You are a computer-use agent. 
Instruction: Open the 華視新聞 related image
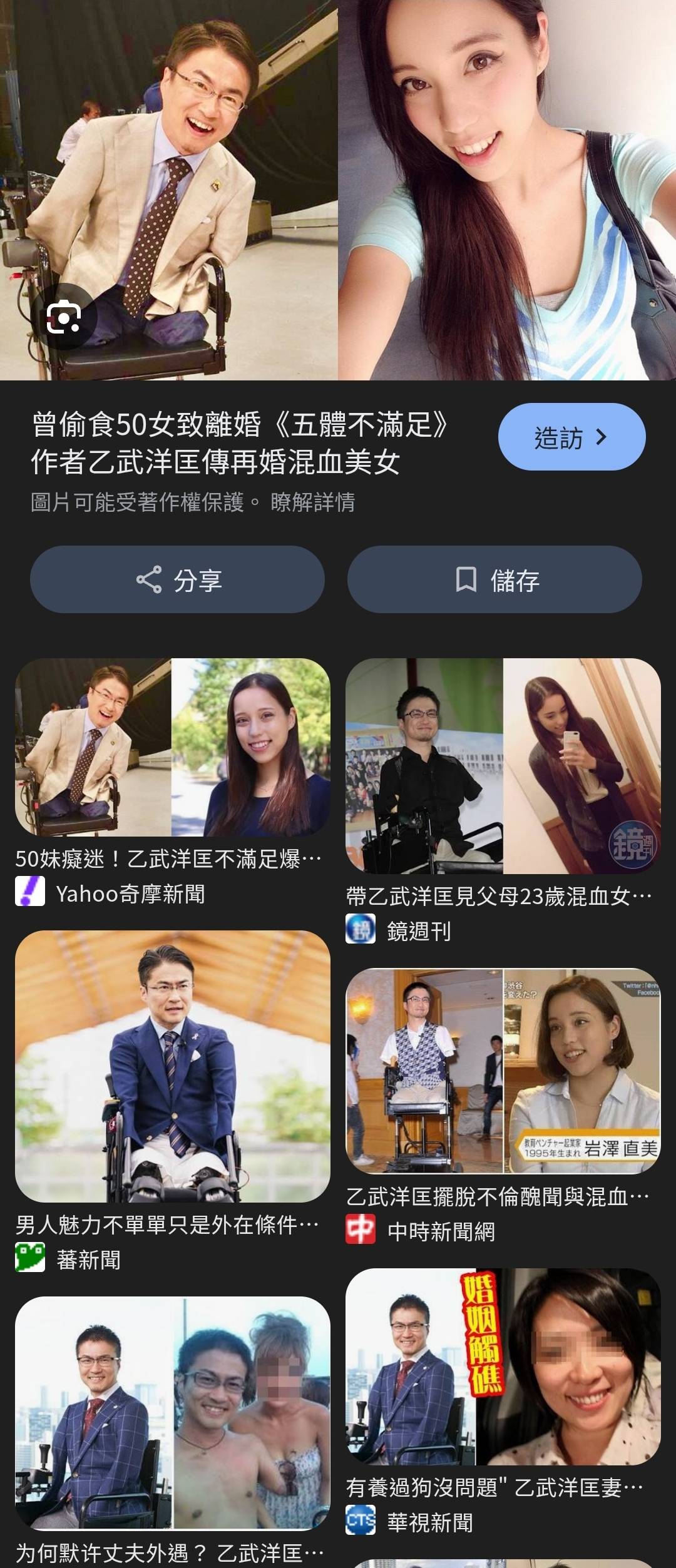pyautogui.click(x=503, y=1367)
